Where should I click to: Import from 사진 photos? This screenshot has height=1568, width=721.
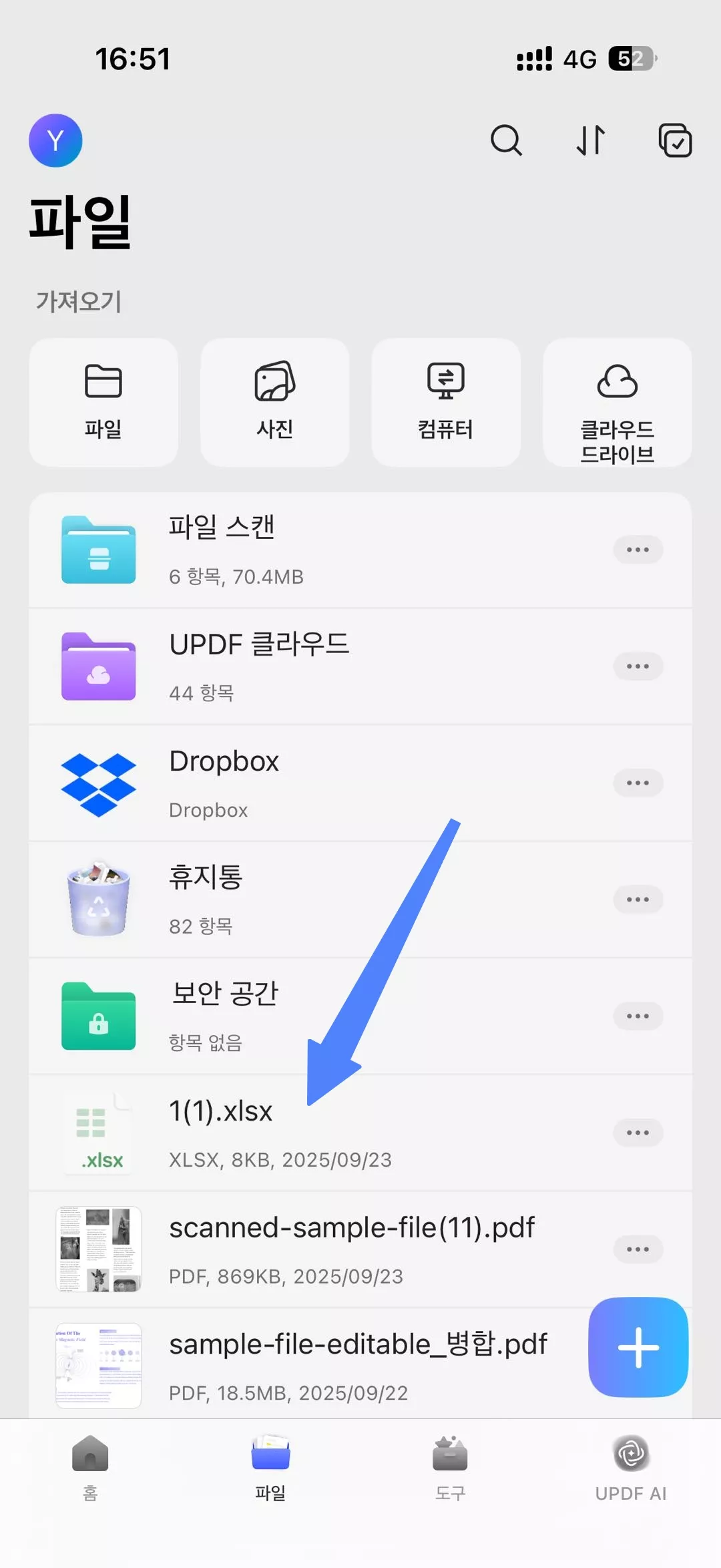(x=274, y=402)
